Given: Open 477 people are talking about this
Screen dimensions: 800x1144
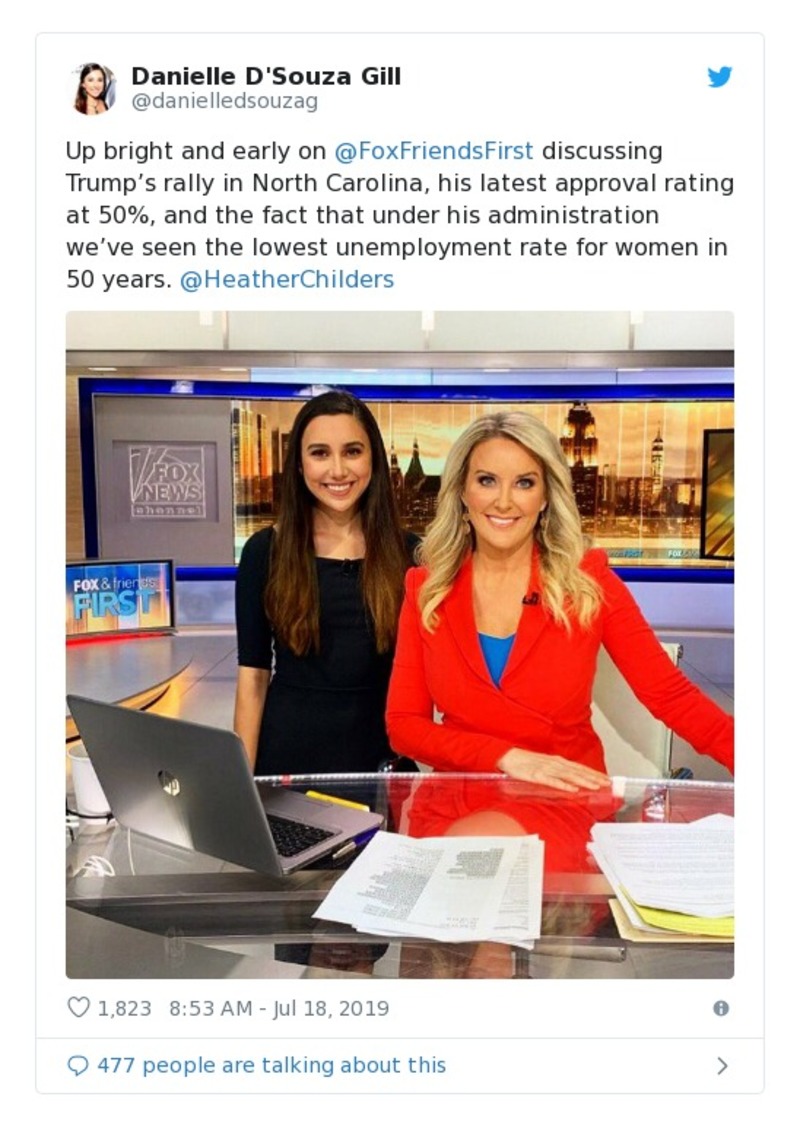Looking at the screenshot, I should 271,1065.
